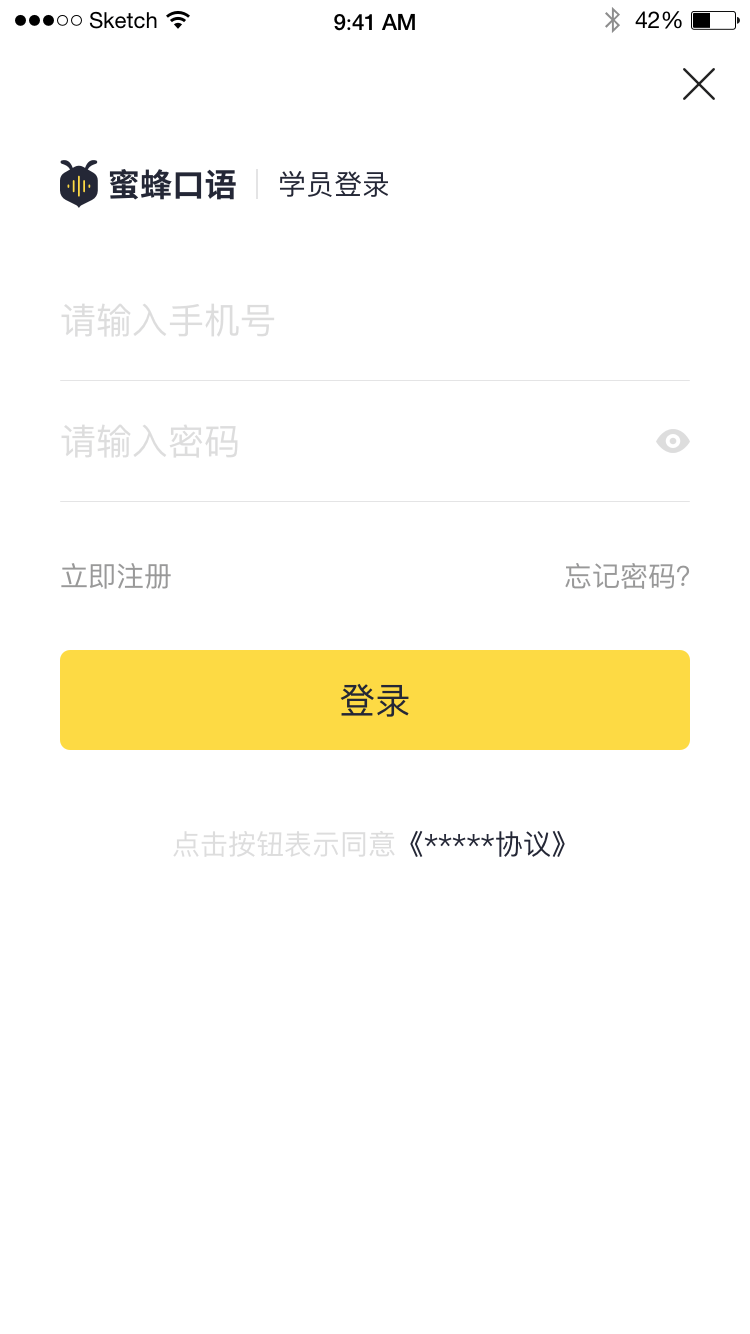The height and width of the screenshot is (1334, 750).
Task: Close the login screen with the X
Action: (x=698, y=84)
